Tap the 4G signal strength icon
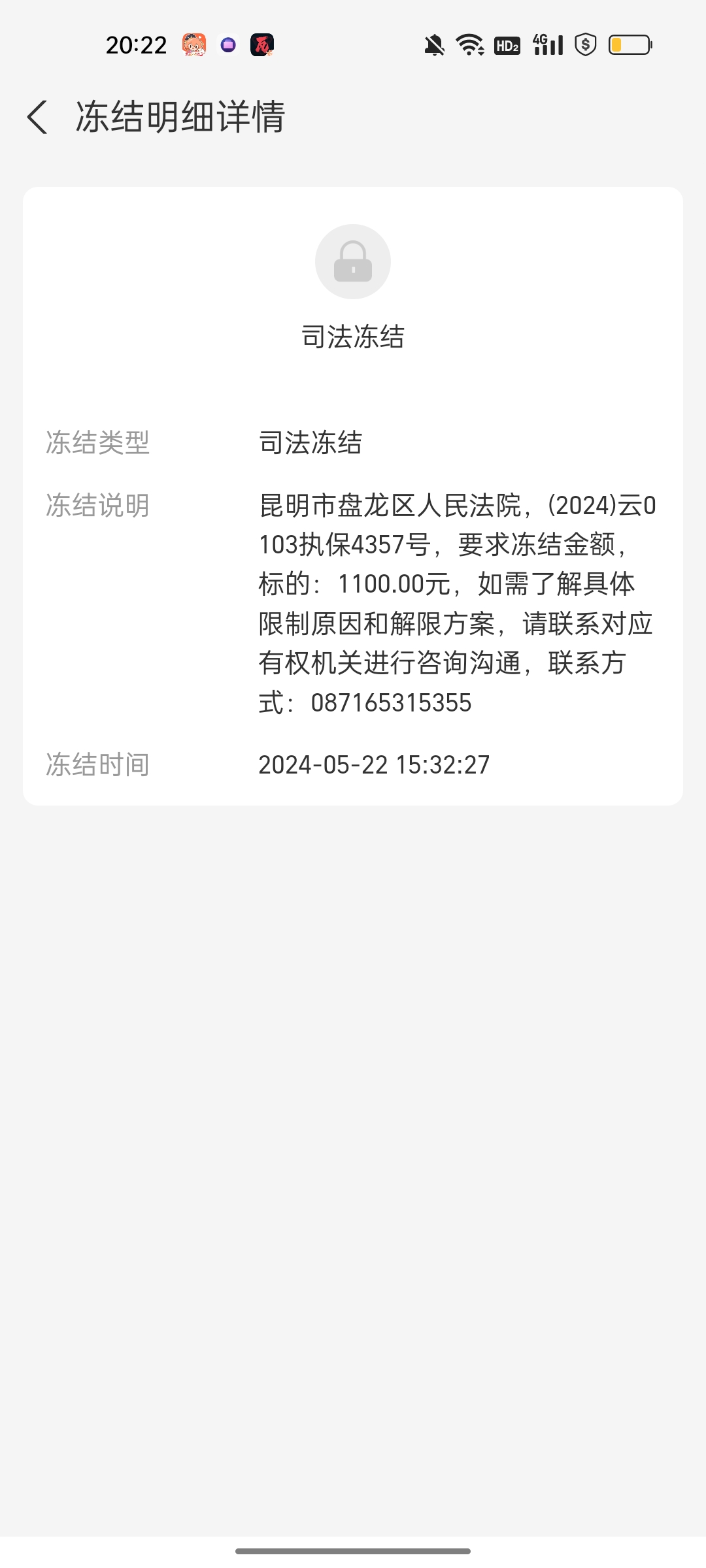This screenshot has width=706, height=1568. 548,45
